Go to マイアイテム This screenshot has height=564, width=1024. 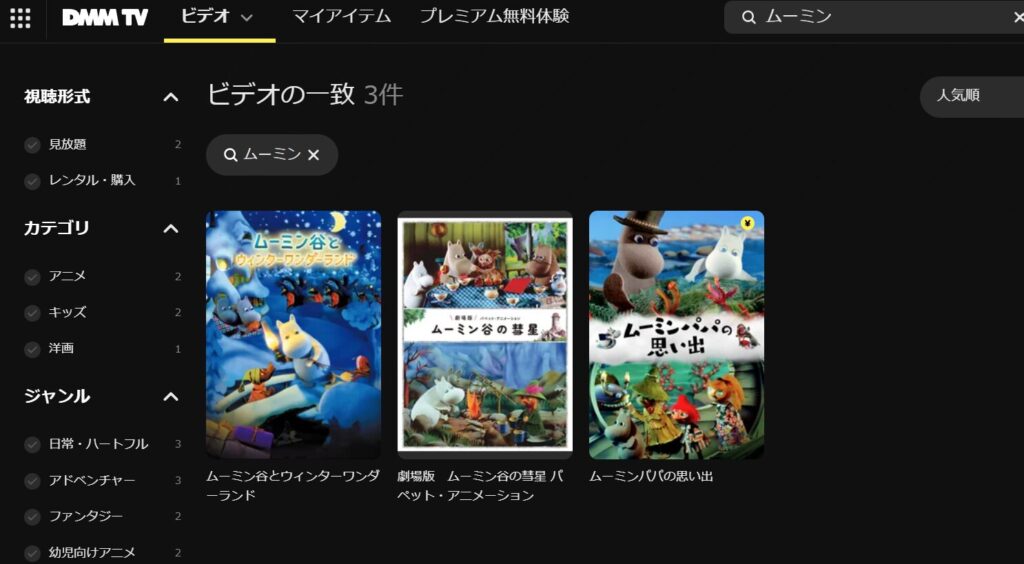[x=341, y=17]
